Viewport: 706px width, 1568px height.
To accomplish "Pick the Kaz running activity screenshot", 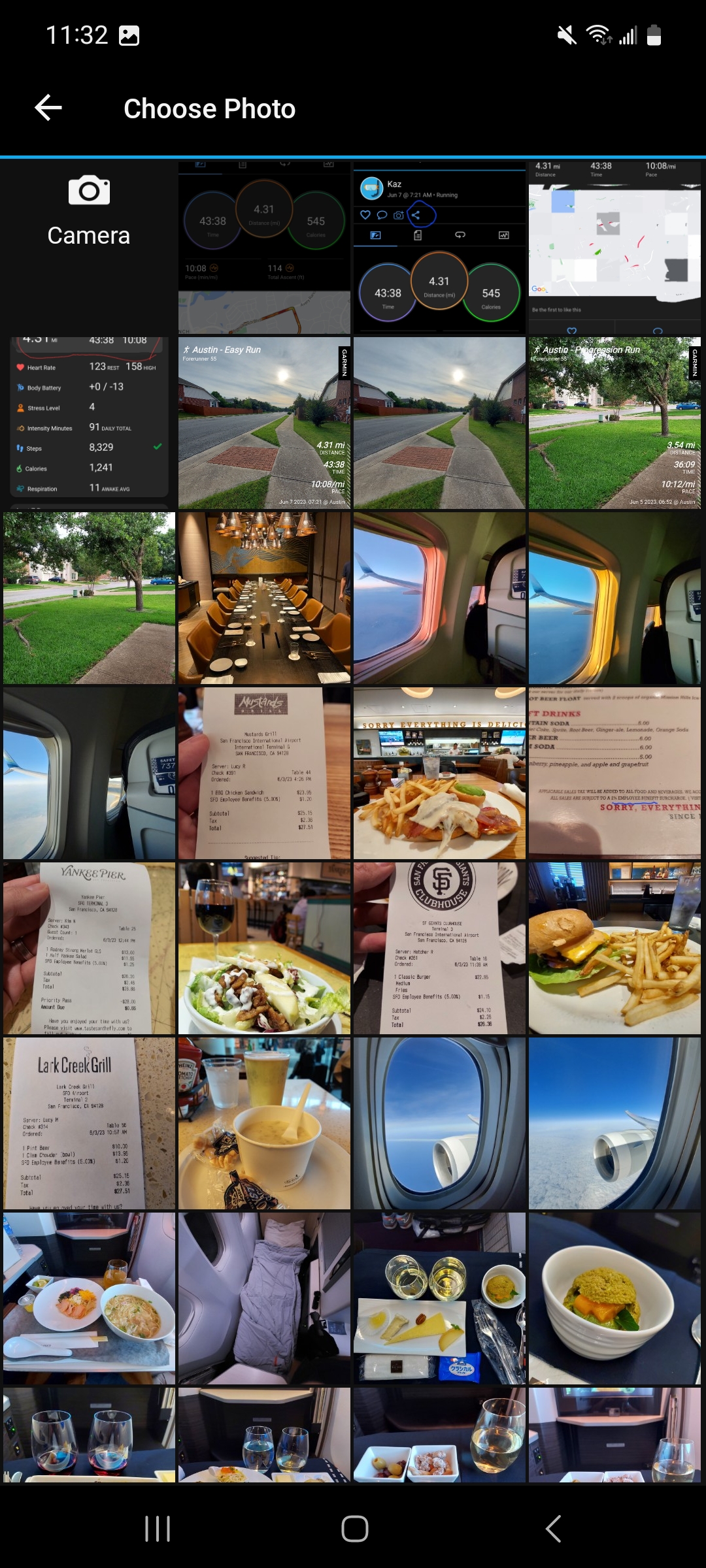I will (439, 248).
